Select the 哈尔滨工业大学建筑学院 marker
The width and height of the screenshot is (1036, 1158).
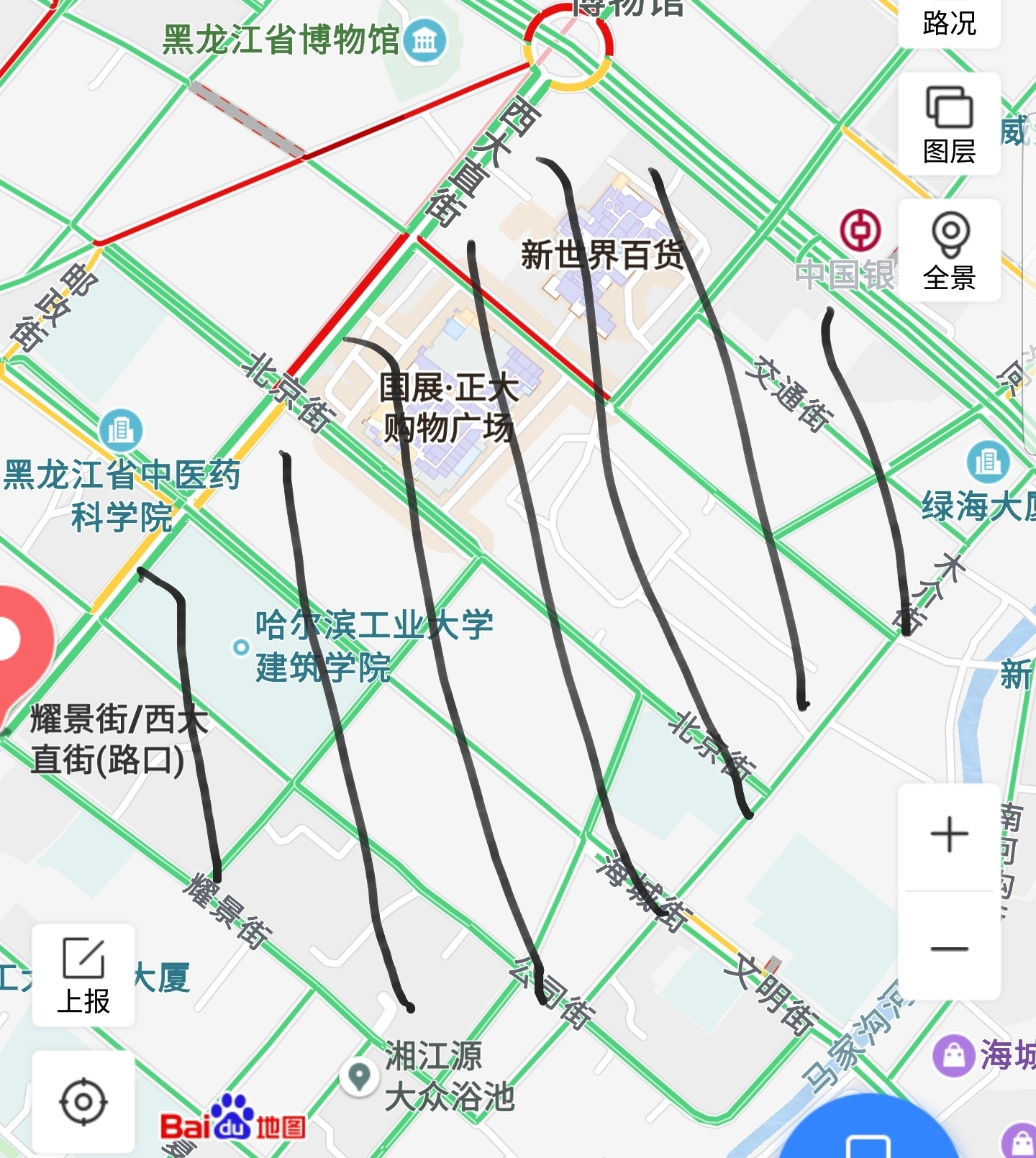coord(241,647)
